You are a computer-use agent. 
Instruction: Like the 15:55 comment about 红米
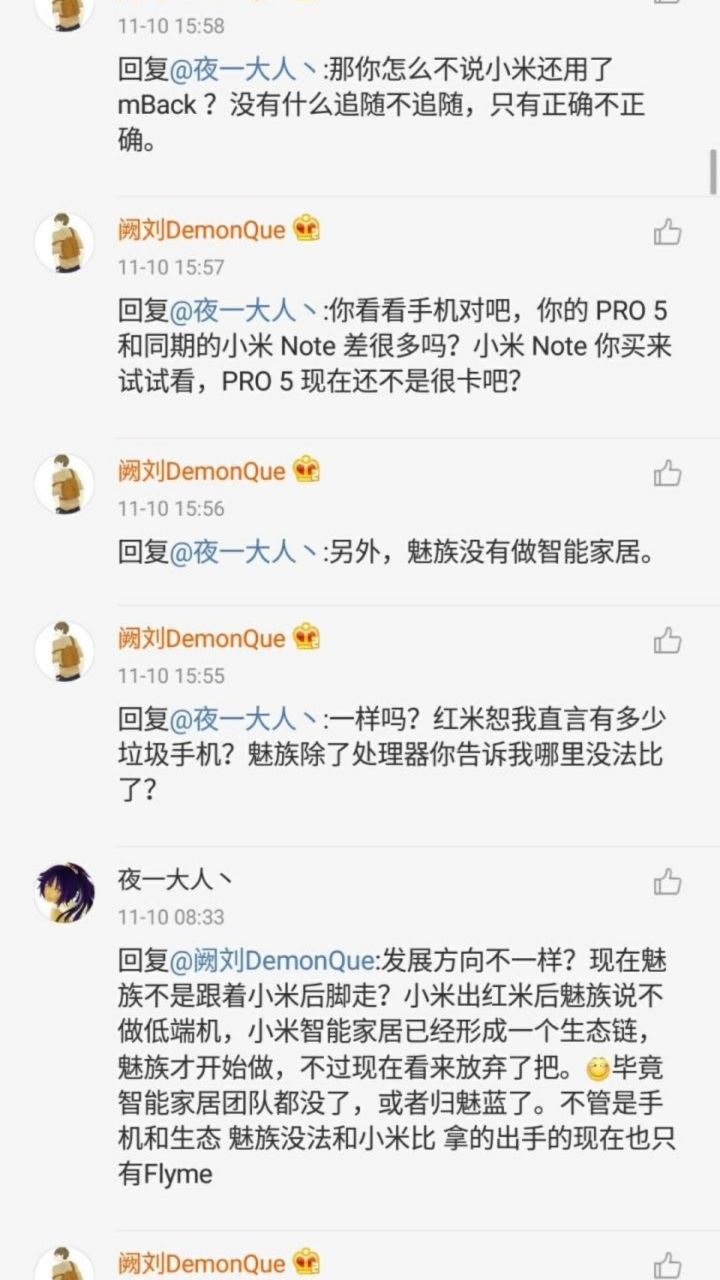point(667,640)
